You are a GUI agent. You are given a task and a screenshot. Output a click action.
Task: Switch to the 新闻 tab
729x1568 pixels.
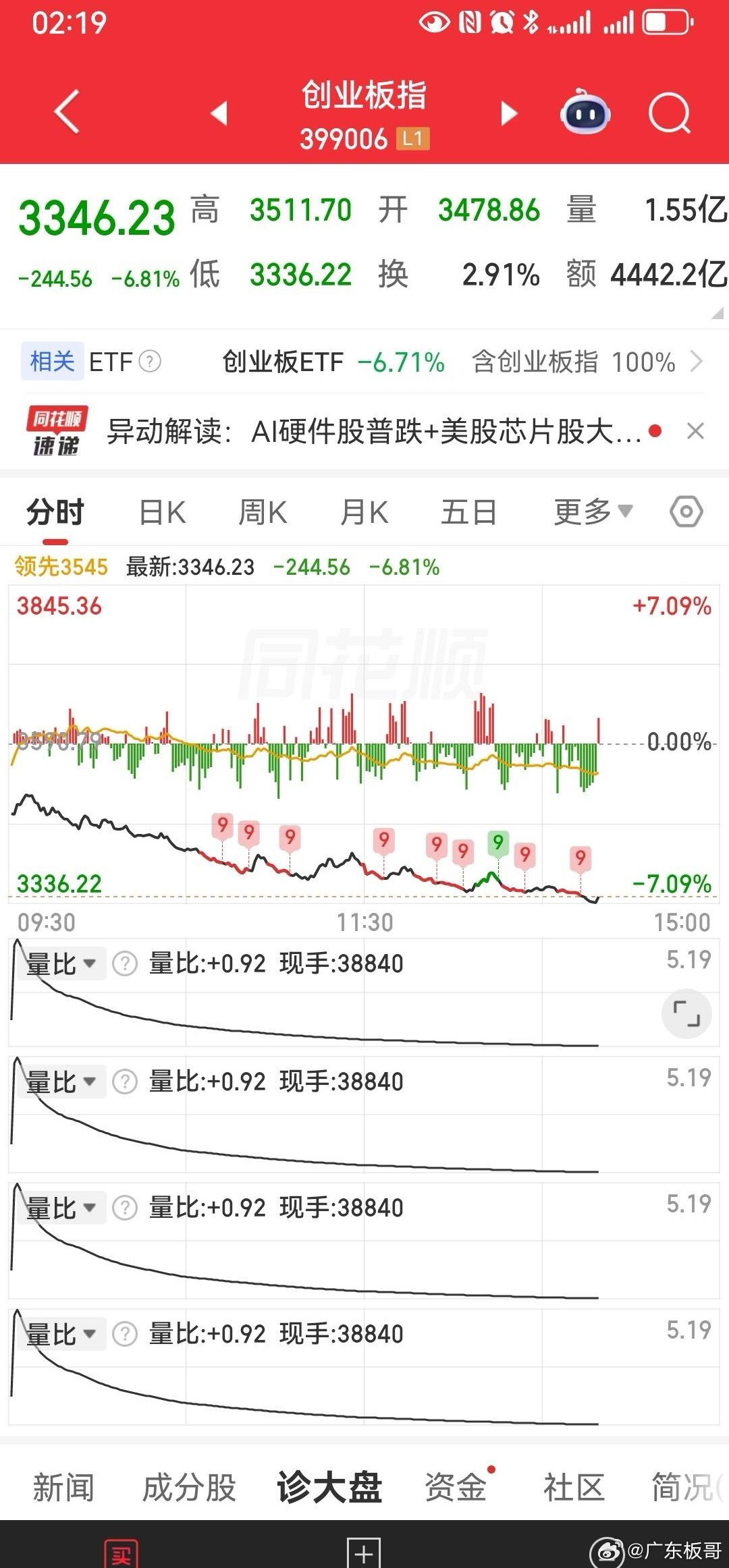click(x=63, y=1487)
